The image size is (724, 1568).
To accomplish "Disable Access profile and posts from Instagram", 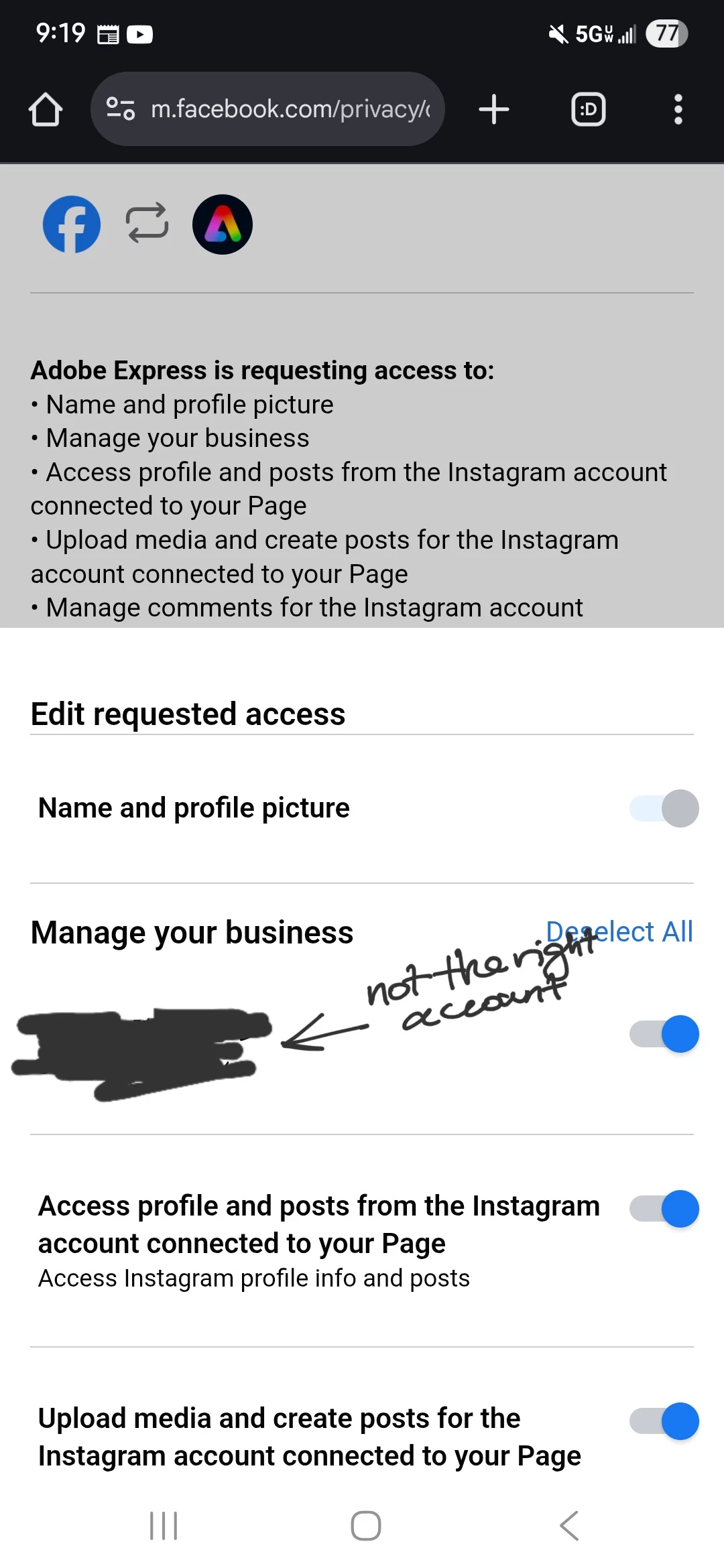I will (664, 1209).
